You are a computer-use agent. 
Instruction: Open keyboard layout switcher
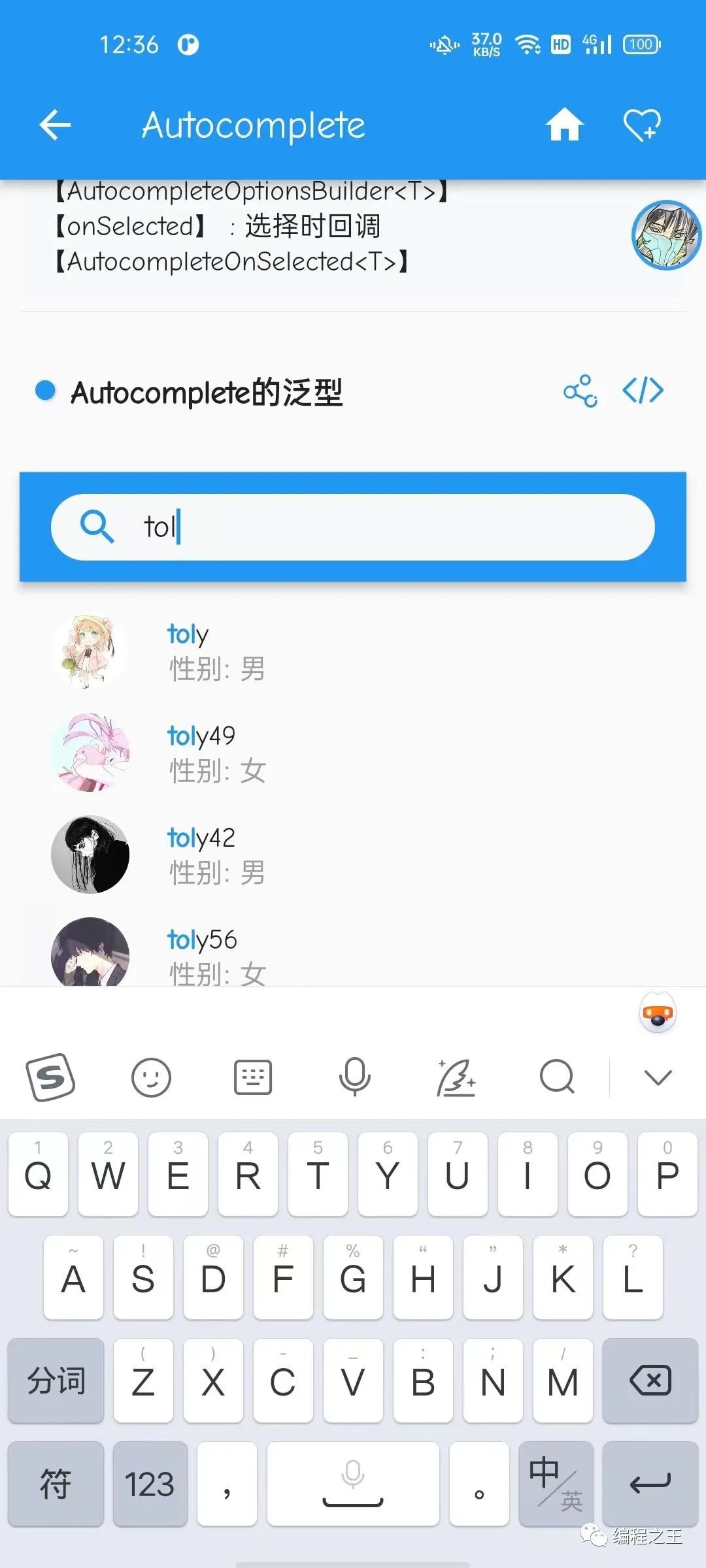[x=253, y=1077]
